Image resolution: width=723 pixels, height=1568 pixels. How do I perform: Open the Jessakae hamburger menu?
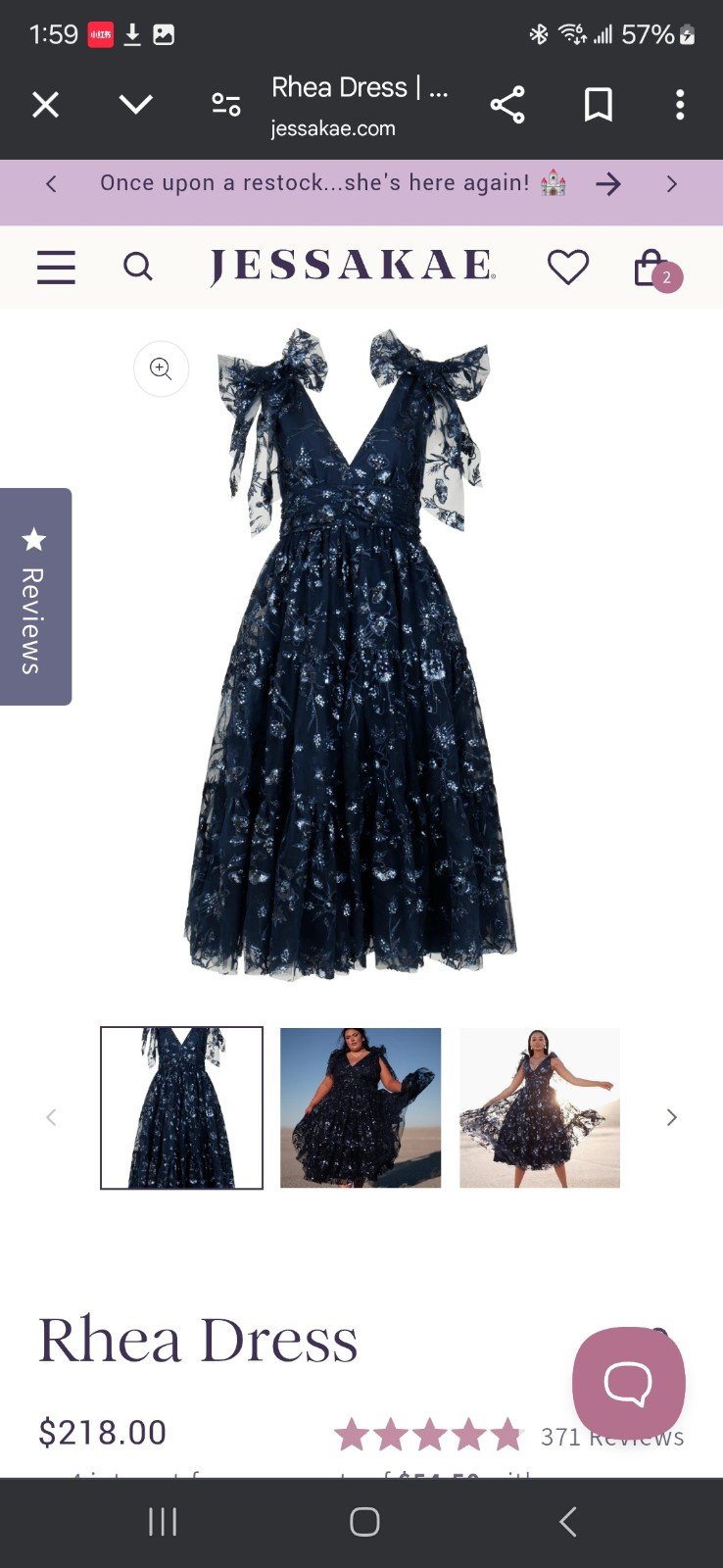point(56,267)
